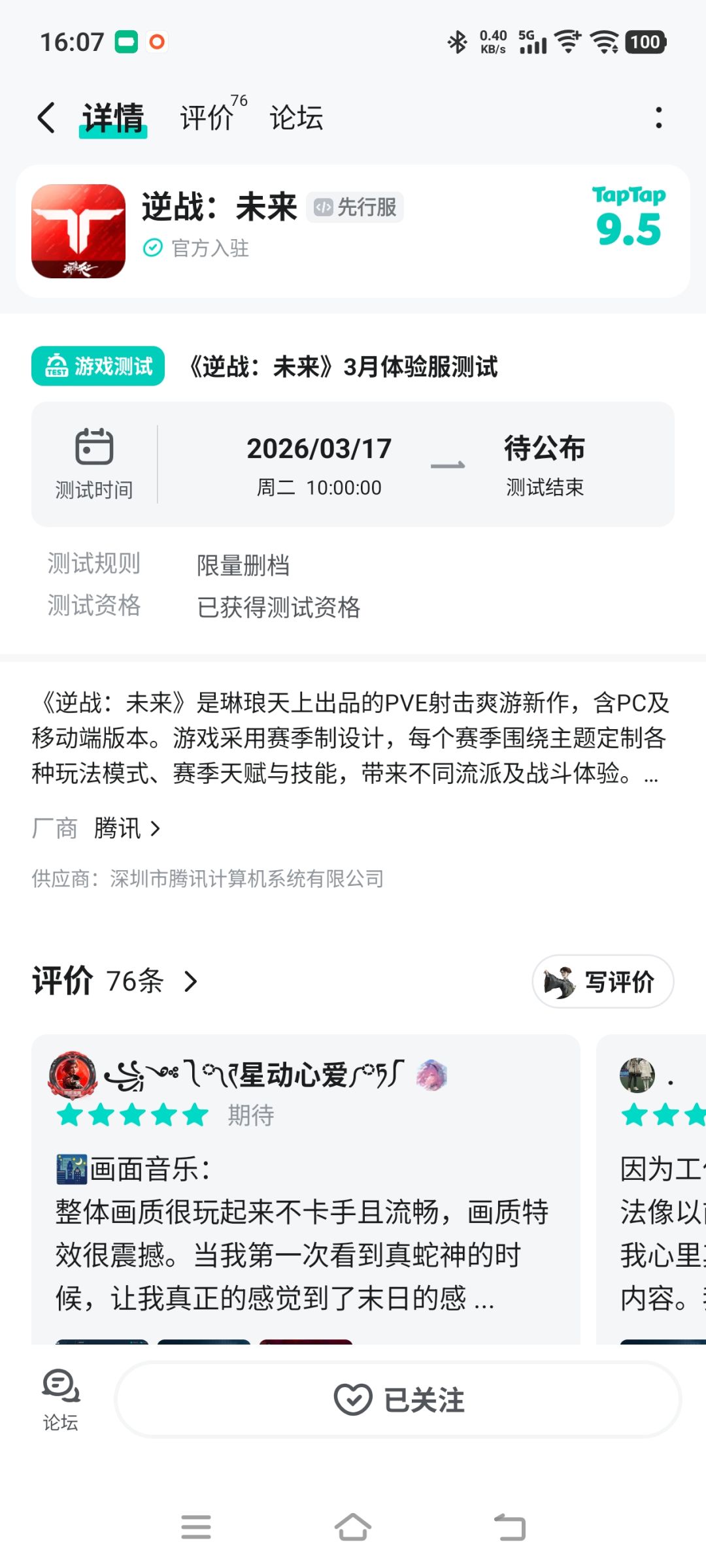The image size is (706, 1568).
Task: Open the 腾讯 developer page
Action: 127,828
